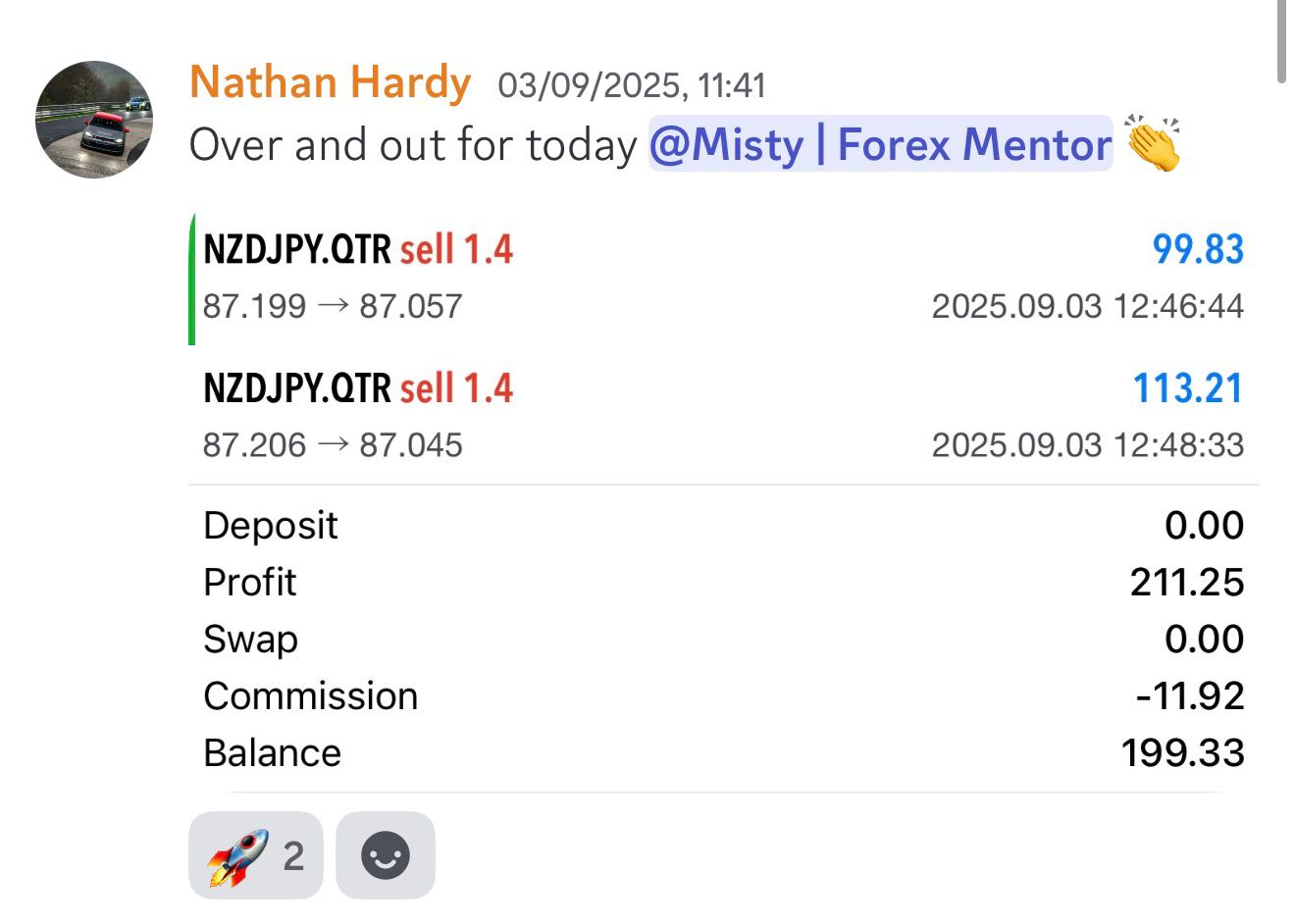The width and height of the screenshot is (1295, 924).
Task: Open Nathan Hardy's profile avatar
Action: tap(94, 120)
